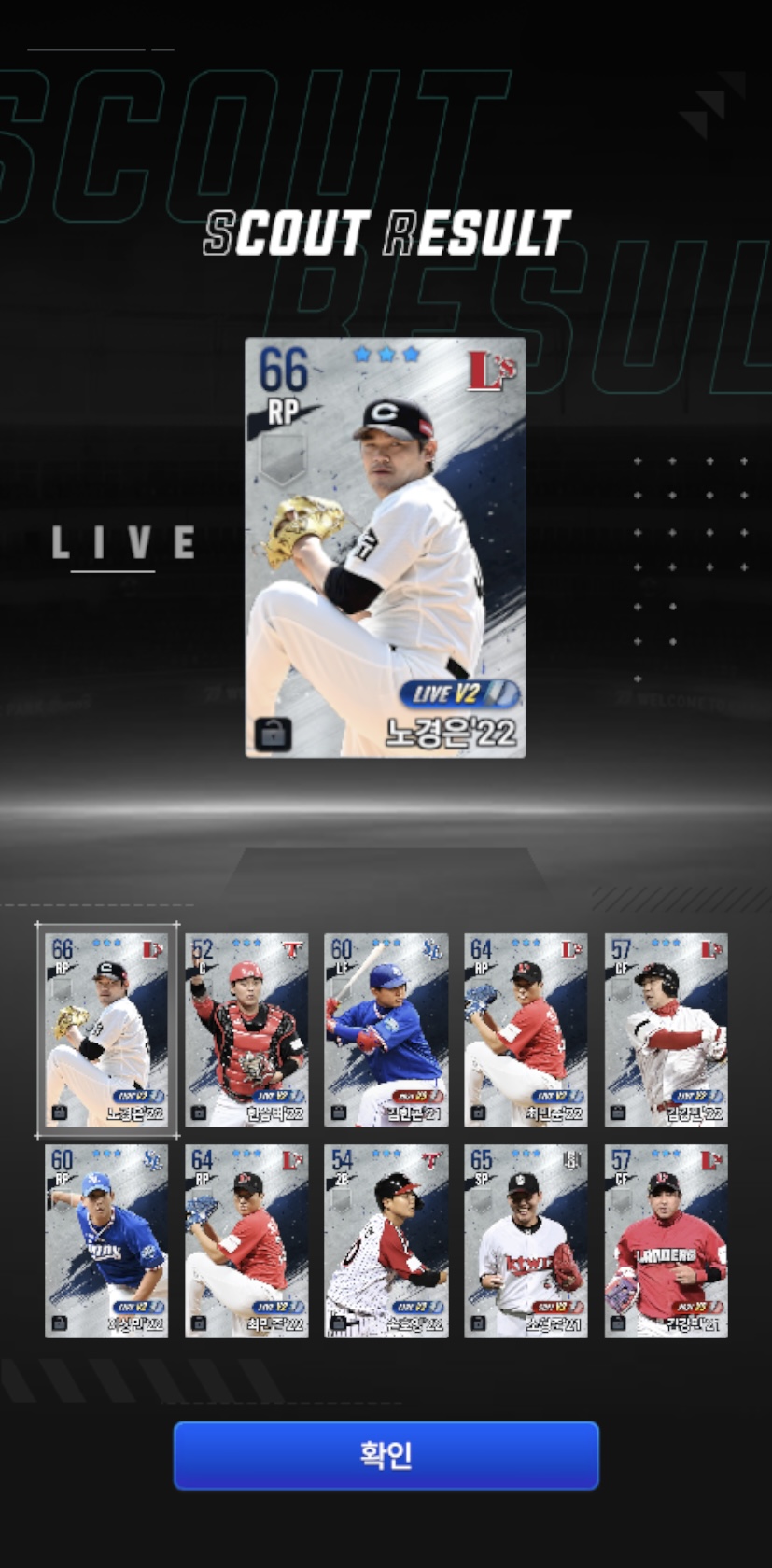Image resolution: width=772 pixels, height=1568 pixels.
Task: Select the 52 C catcher card
Action: 246,1030
